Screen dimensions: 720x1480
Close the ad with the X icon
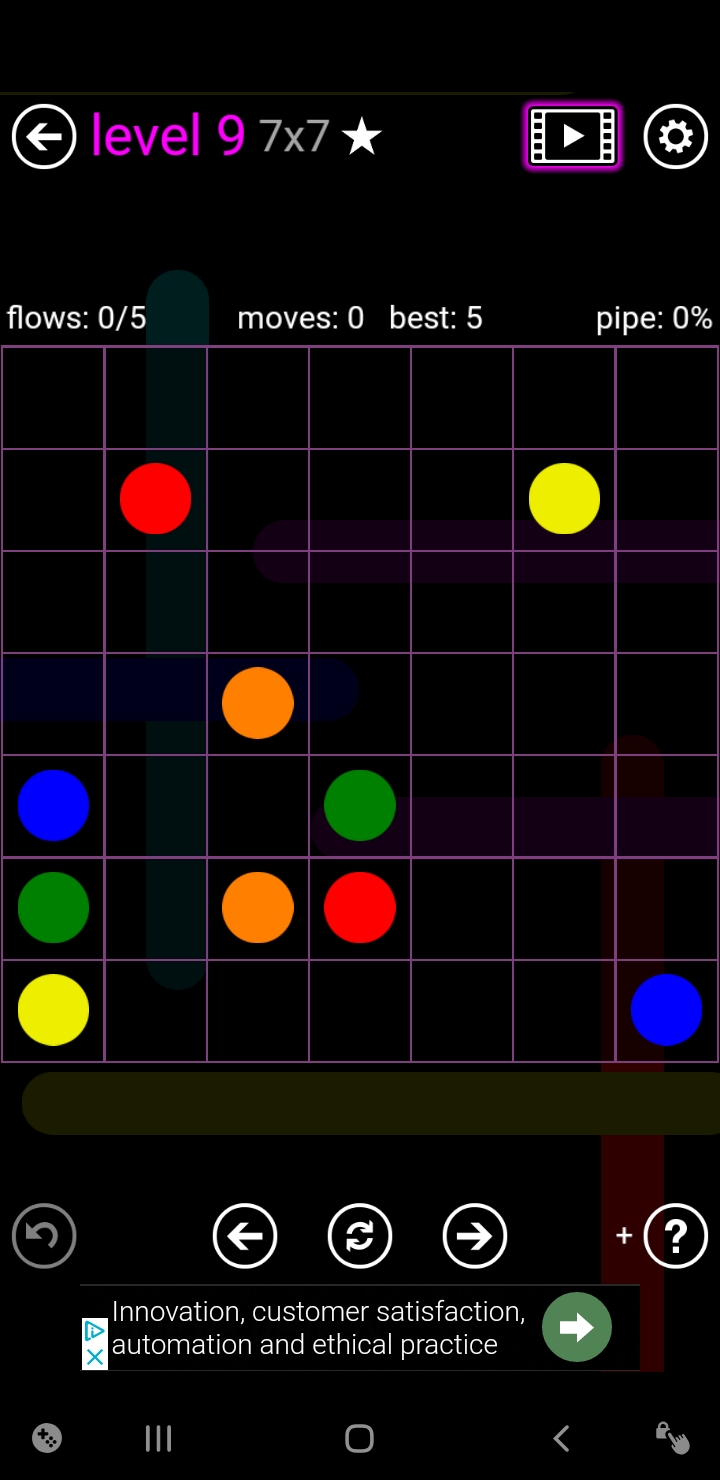pos(94,1356)
